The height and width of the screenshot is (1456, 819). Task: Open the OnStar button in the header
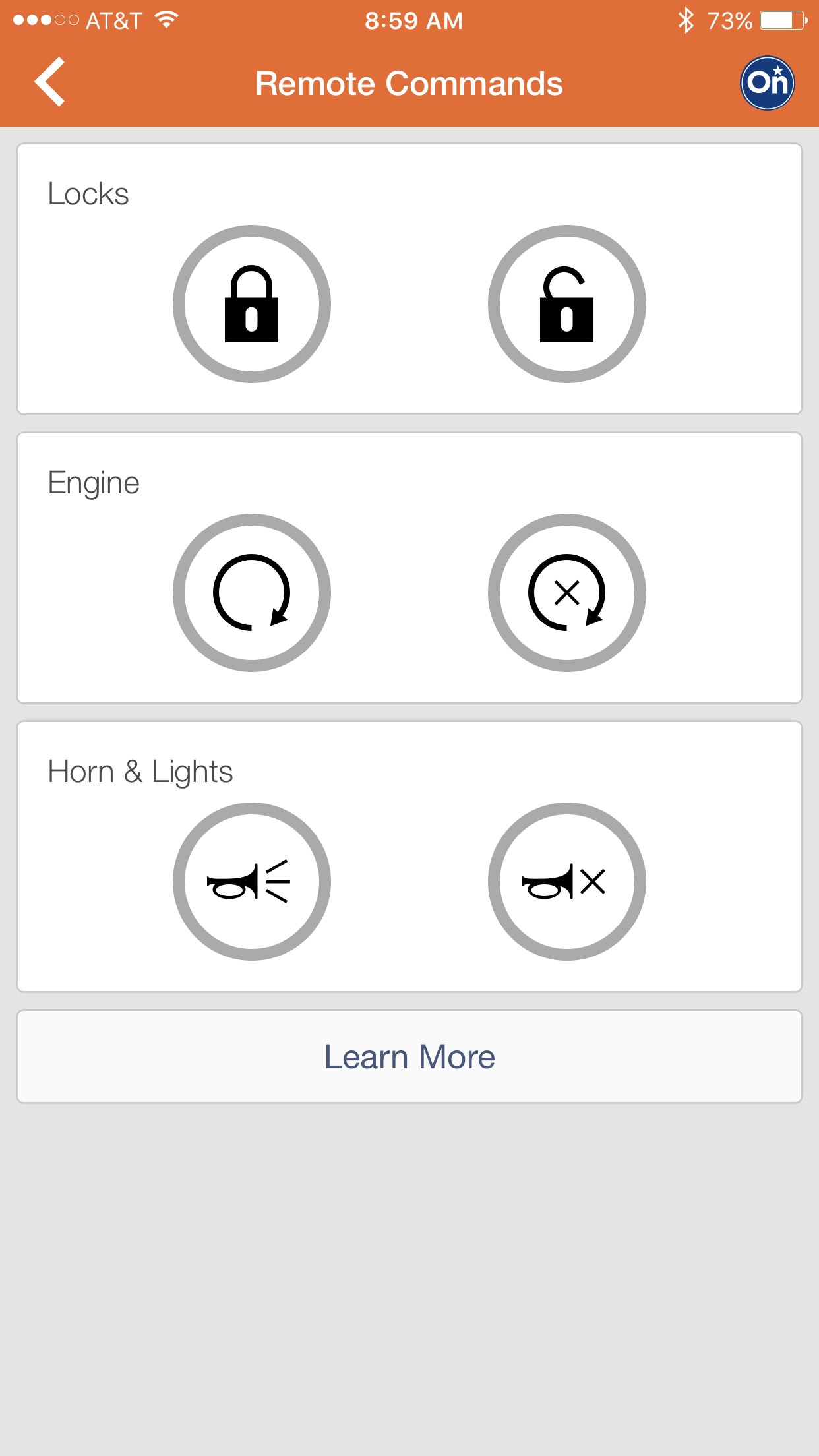[767, 83]
